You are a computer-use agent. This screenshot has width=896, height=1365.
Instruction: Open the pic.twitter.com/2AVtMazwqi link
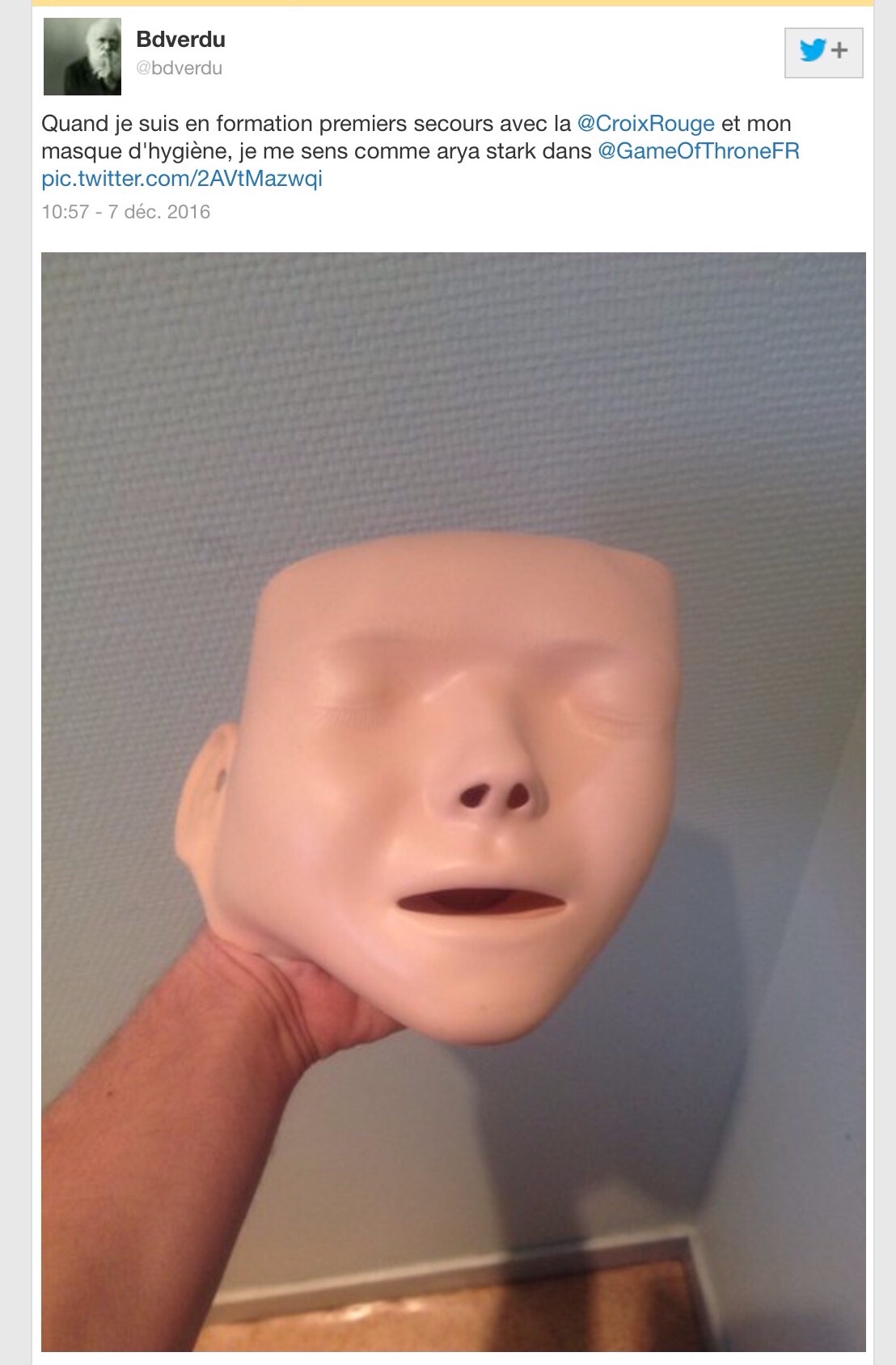pos(182,178)
